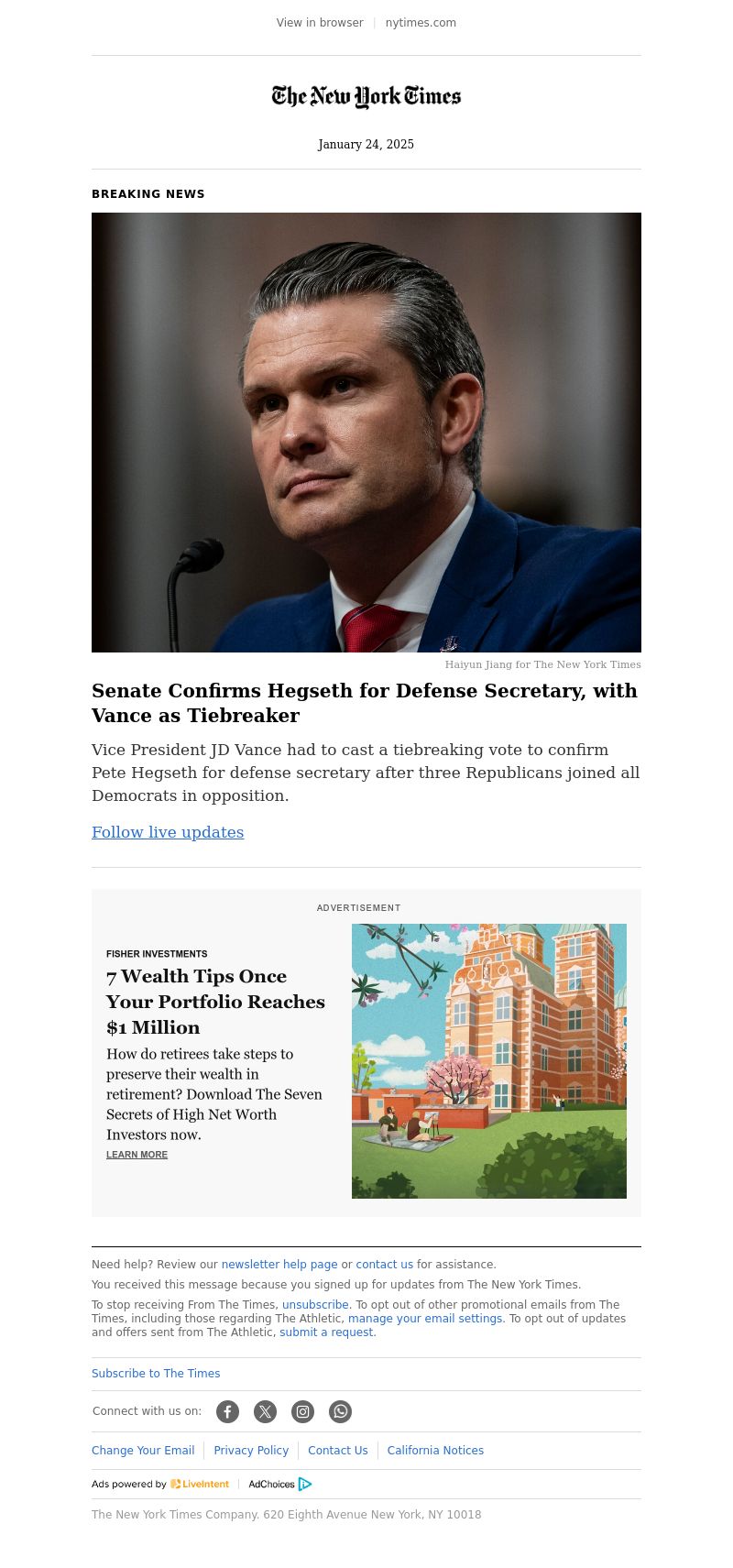Tap Learn More in Fisher Investments ad
Screen dimensions: 733x1568
137,1155
